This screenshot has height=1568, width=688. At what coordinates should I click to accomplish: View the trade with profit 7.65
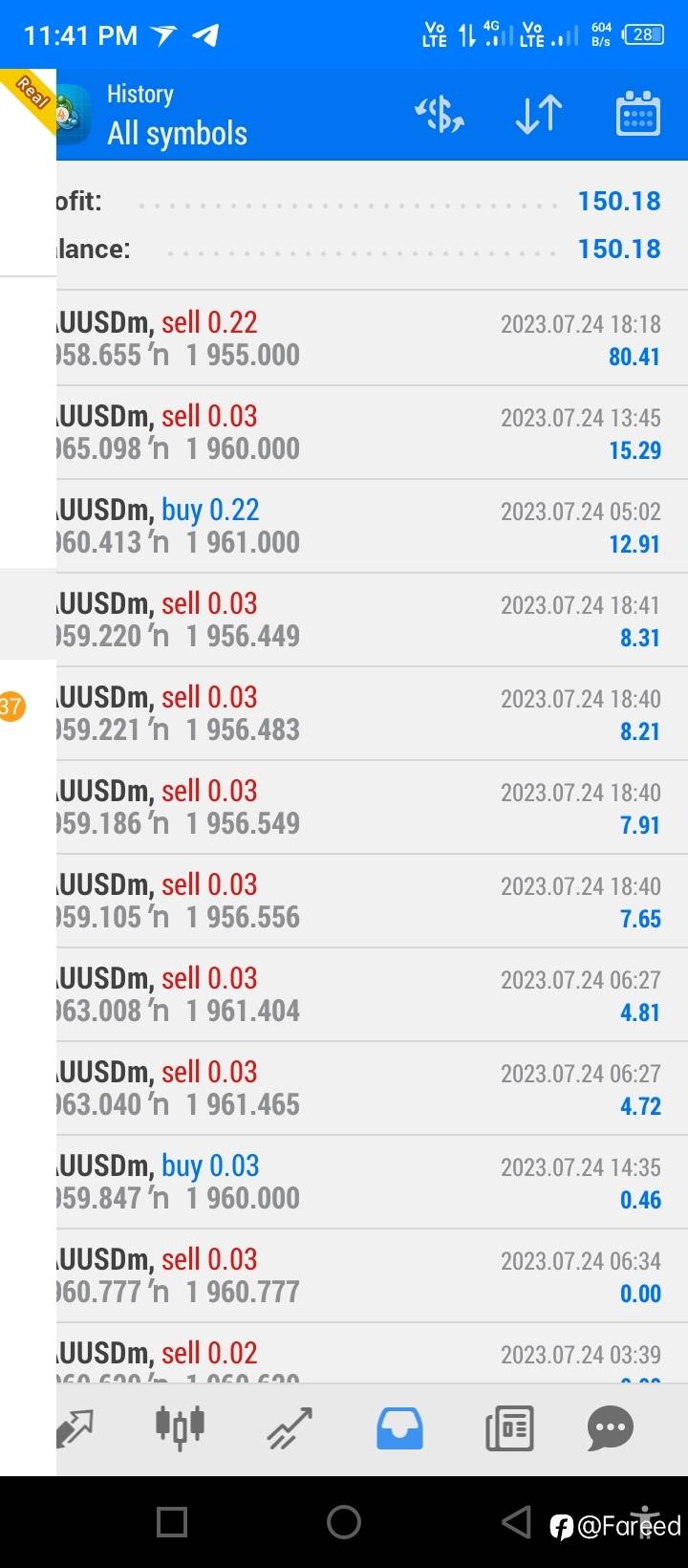[x=372, y=901]
